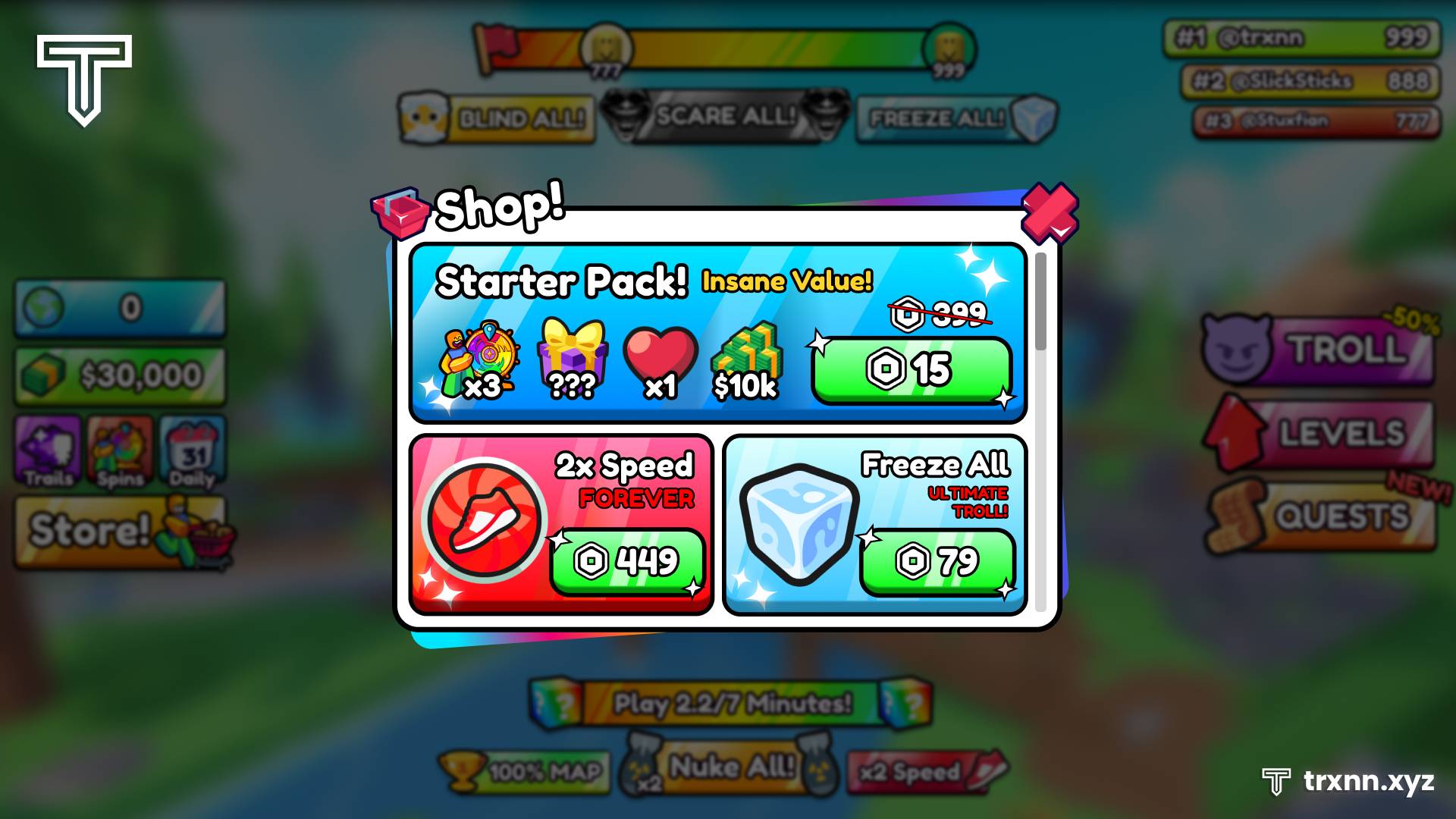The image size is (1456, 819).
Task: Tap the 100% MAP button
Action: 526,772
